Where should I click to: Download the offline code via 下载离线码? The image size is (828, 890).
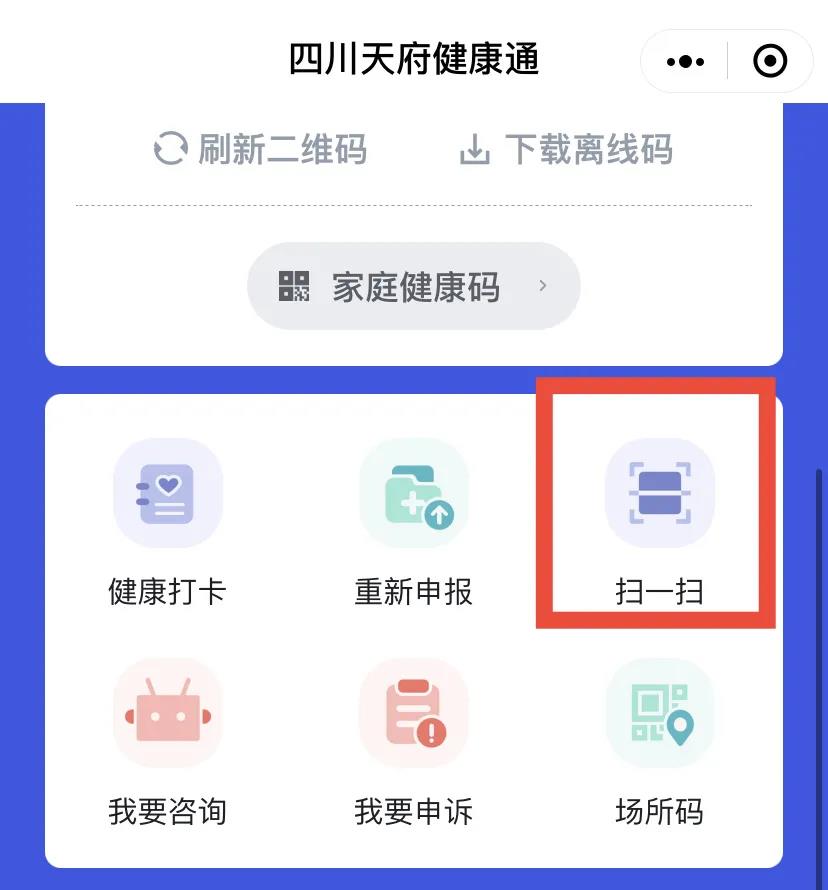tap(565, 150)
